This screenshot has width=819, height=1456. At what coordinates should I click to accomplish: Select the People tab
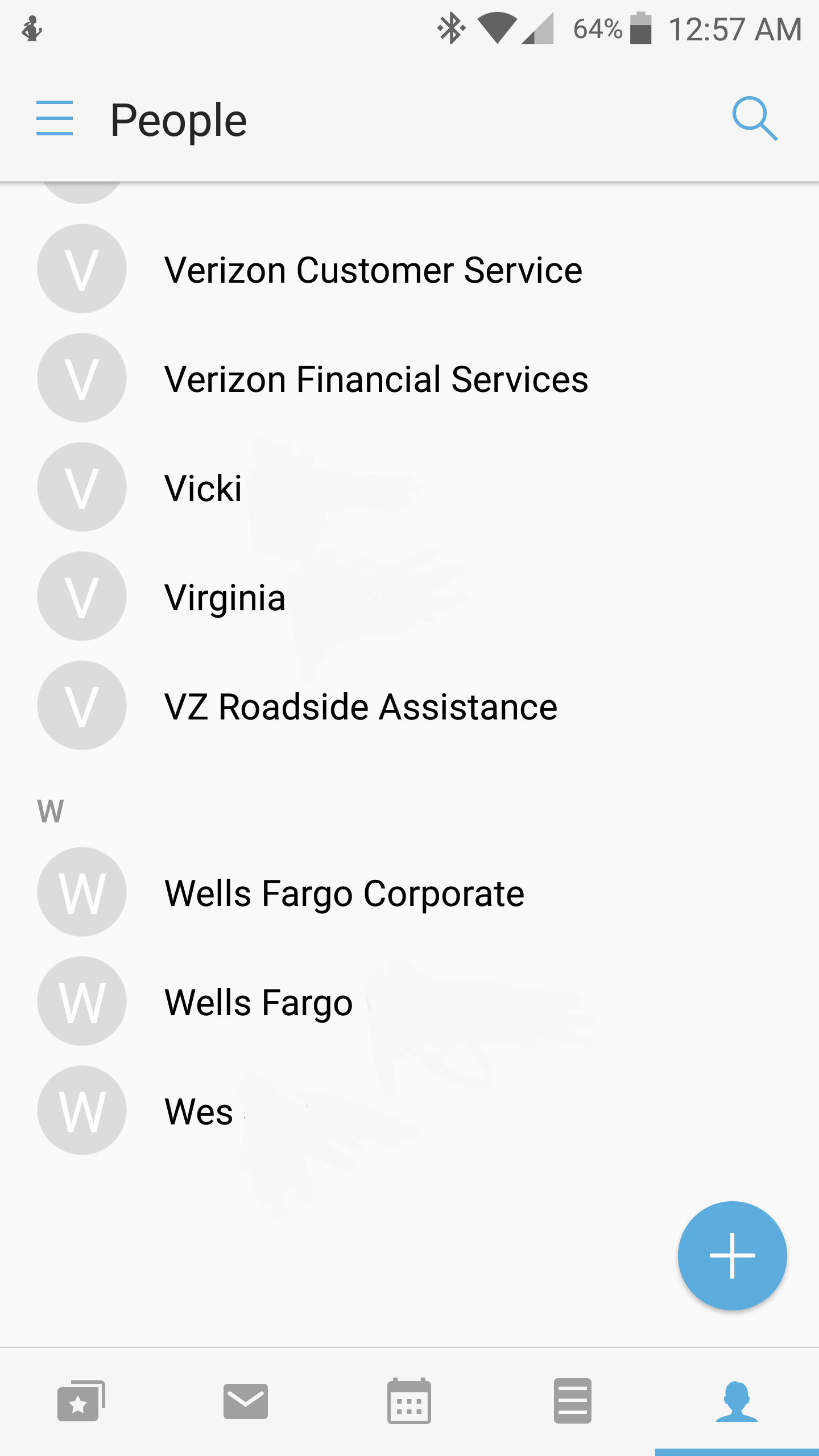(737, 1401)
